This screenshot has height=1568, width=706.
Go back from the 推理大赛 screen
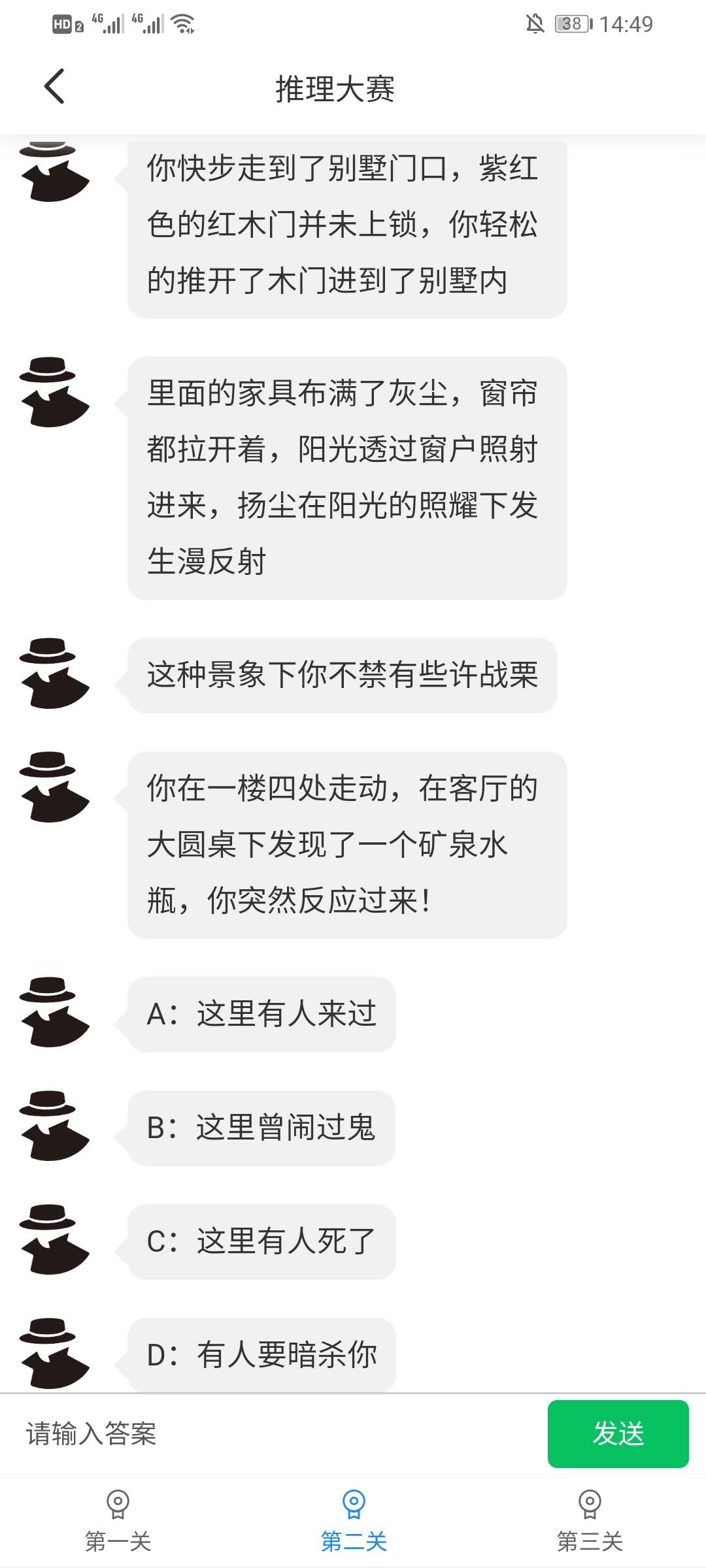[55, 87]
